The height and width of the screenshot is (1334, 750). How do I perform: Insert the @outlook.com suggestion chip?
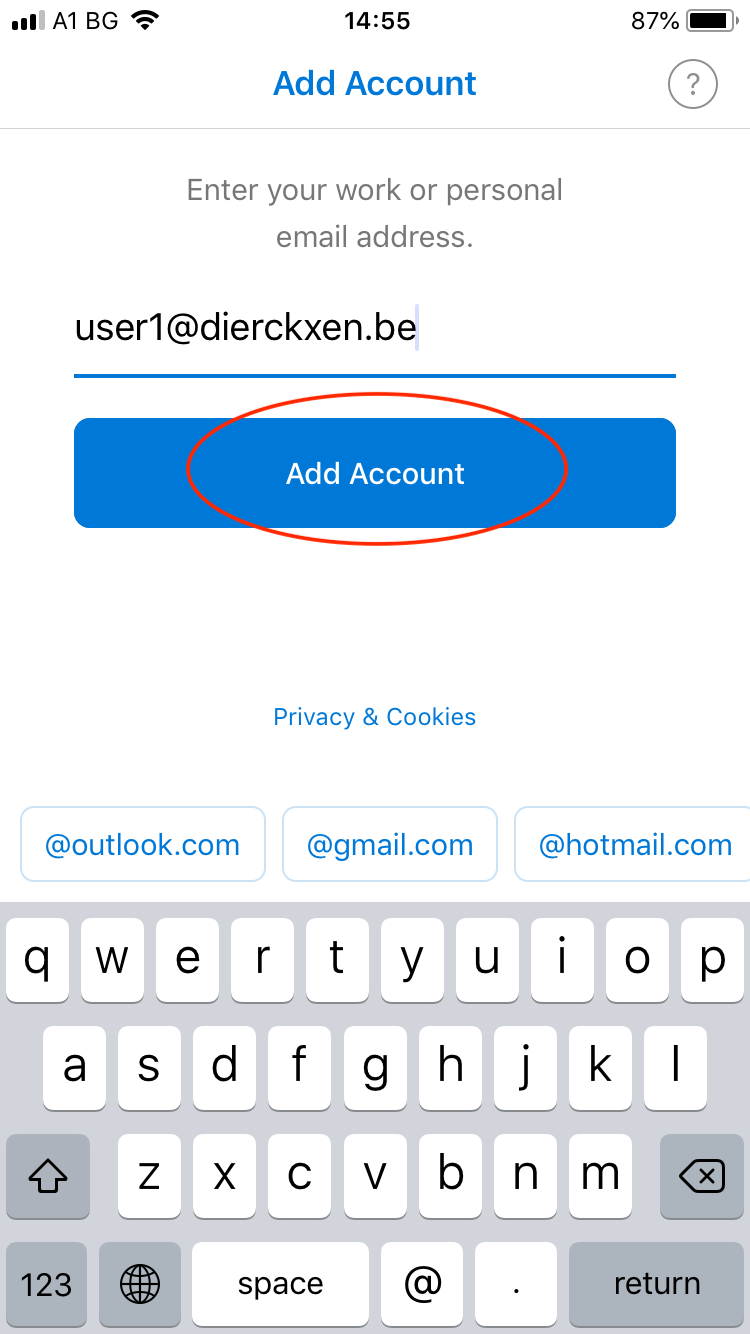pos(143,845)
